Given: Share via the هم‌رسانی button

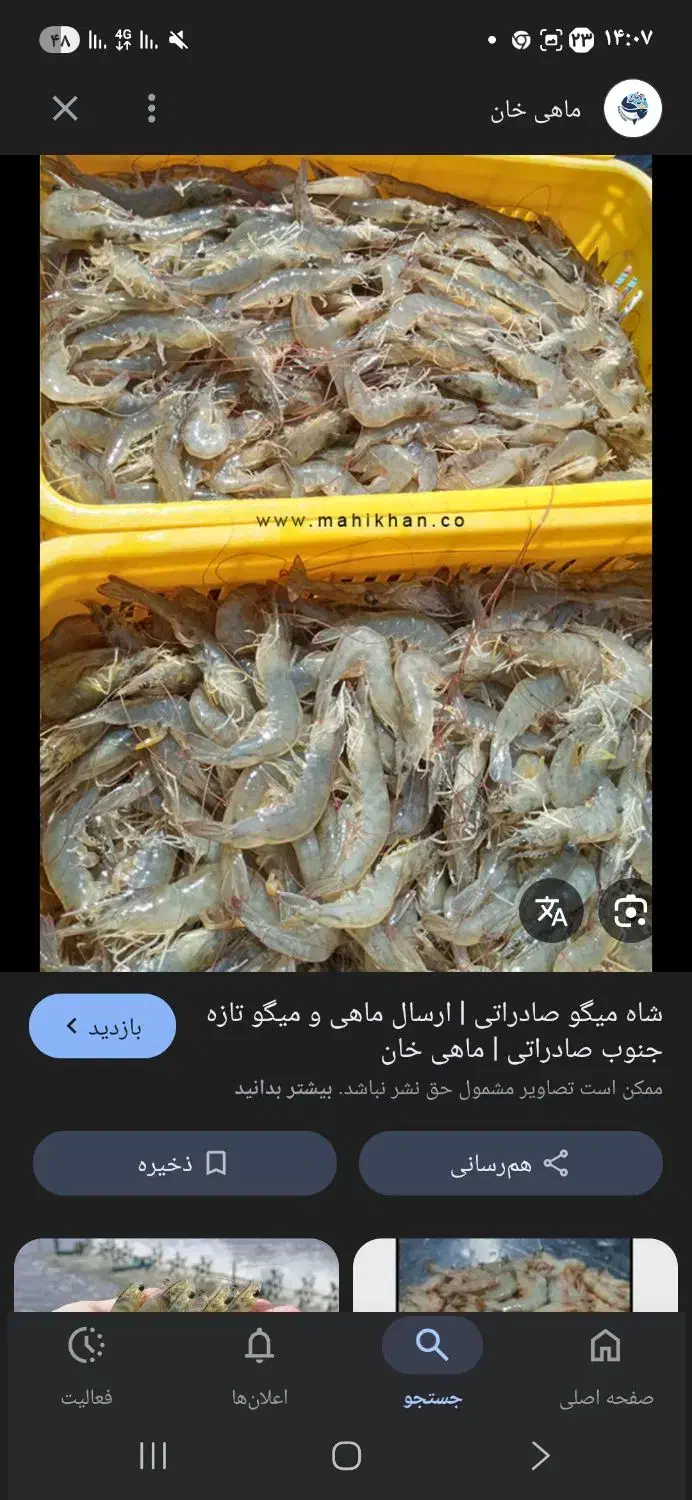Looking at the screenshot, I should pyautogui.click(x=510, y=1163).
